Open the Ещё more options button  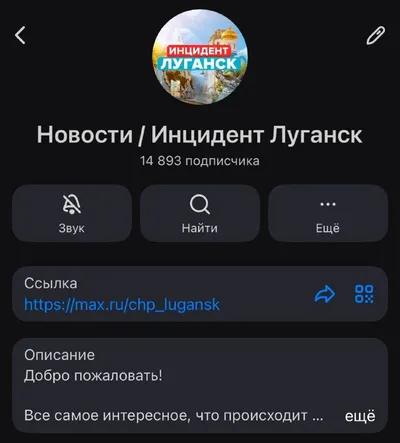328,213
